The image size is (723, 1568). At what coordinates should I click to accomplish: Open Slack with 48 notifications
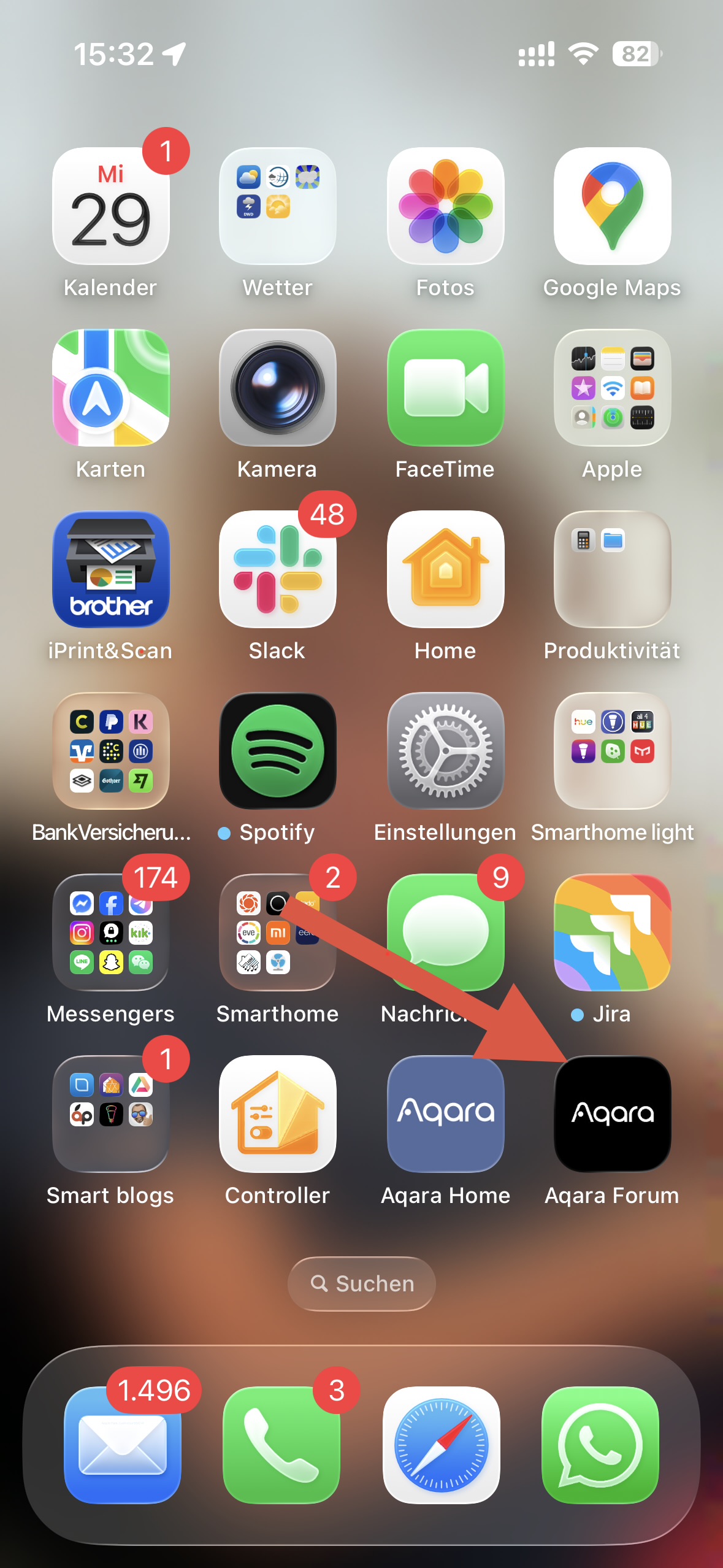click(278, 569)
